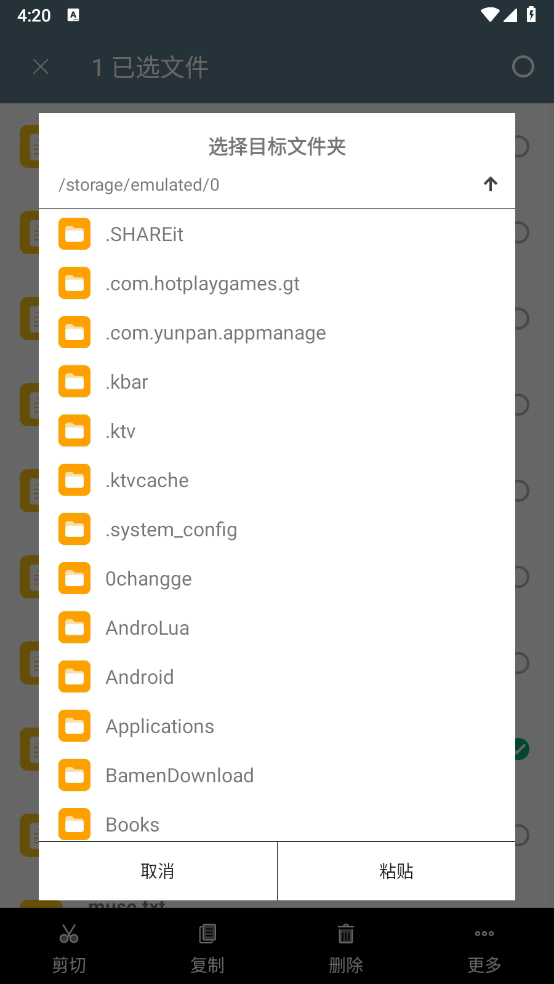Select the .com.yunpan.appmanage folder

coord(277,332)
